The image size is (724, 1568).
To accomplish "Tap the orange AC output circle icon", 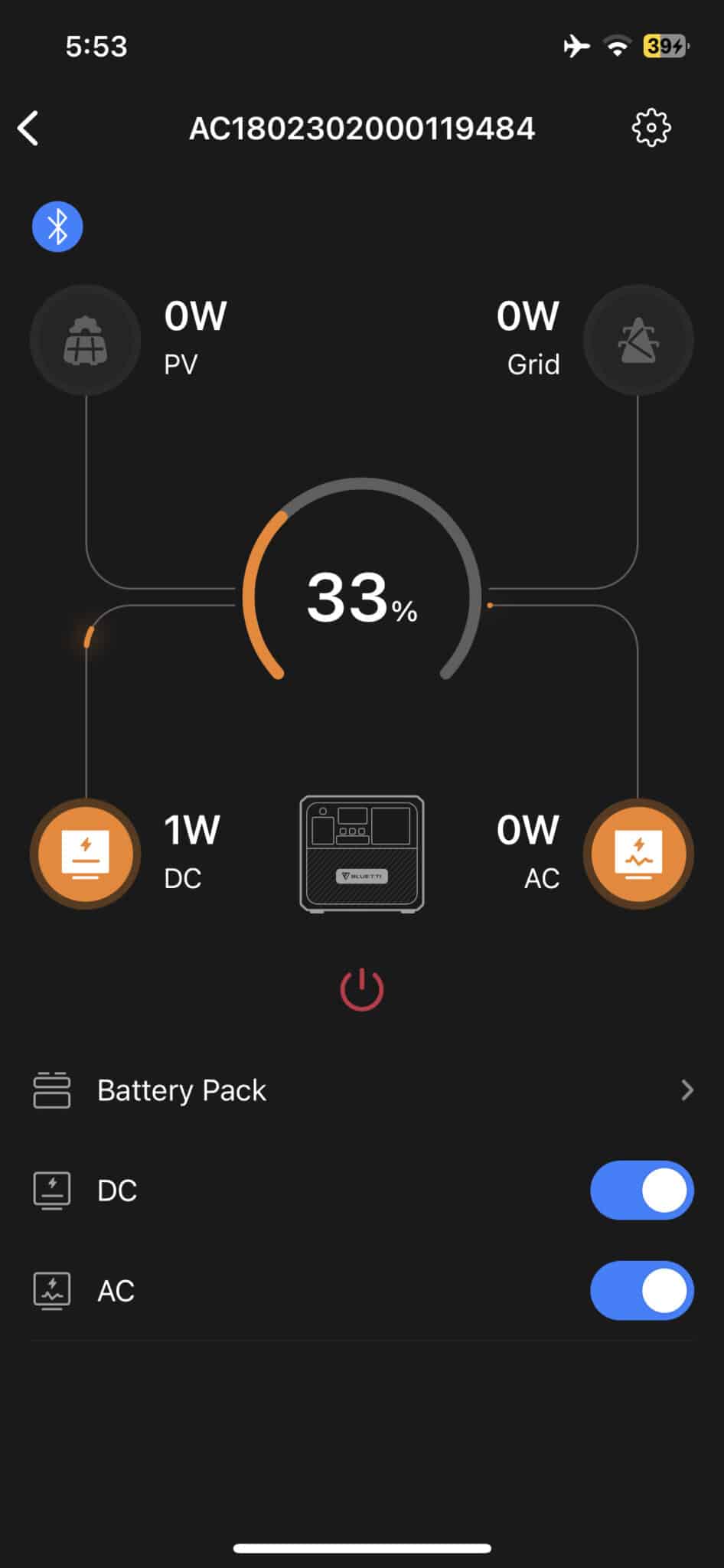I will point(638,854).
